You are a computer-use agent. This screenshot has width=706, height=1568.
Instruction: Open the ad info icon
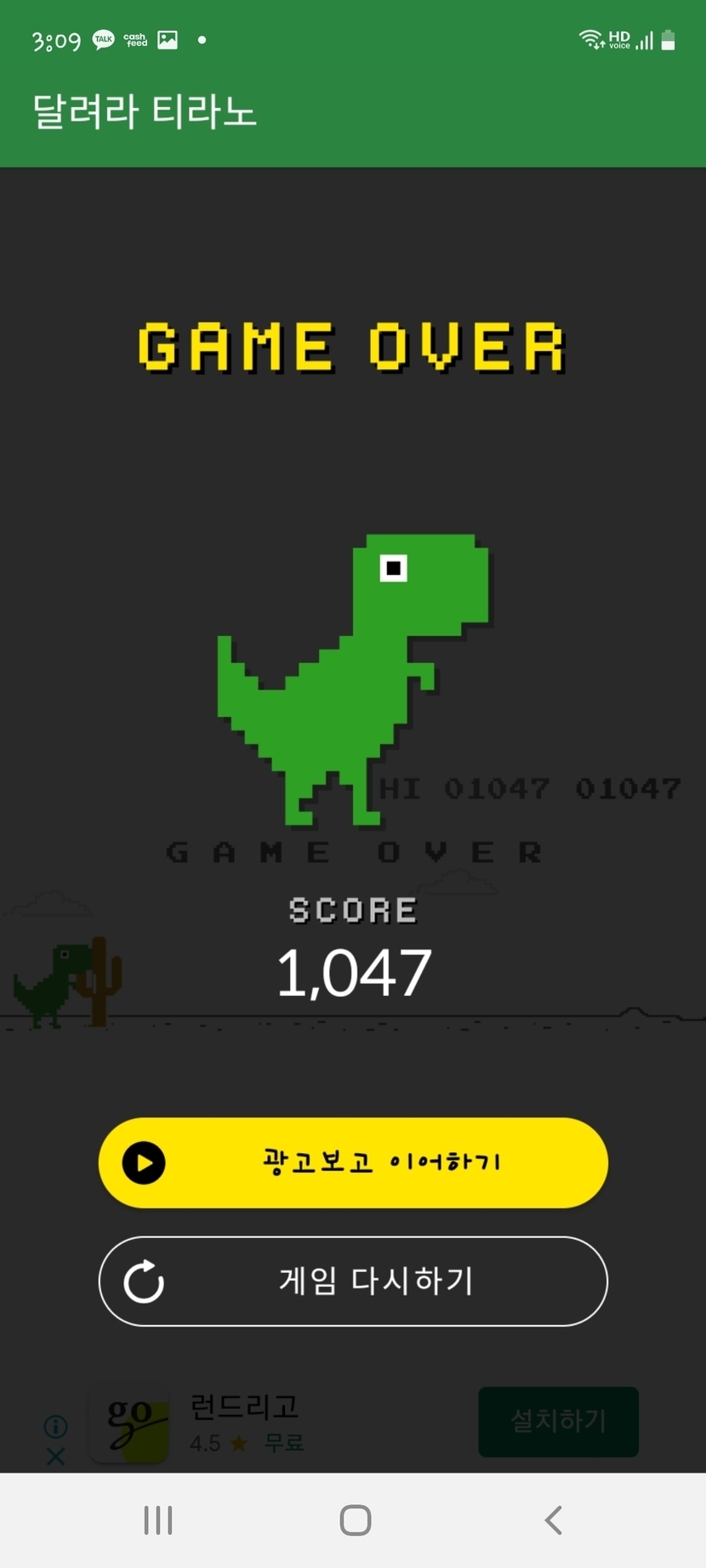[56, 1426]
